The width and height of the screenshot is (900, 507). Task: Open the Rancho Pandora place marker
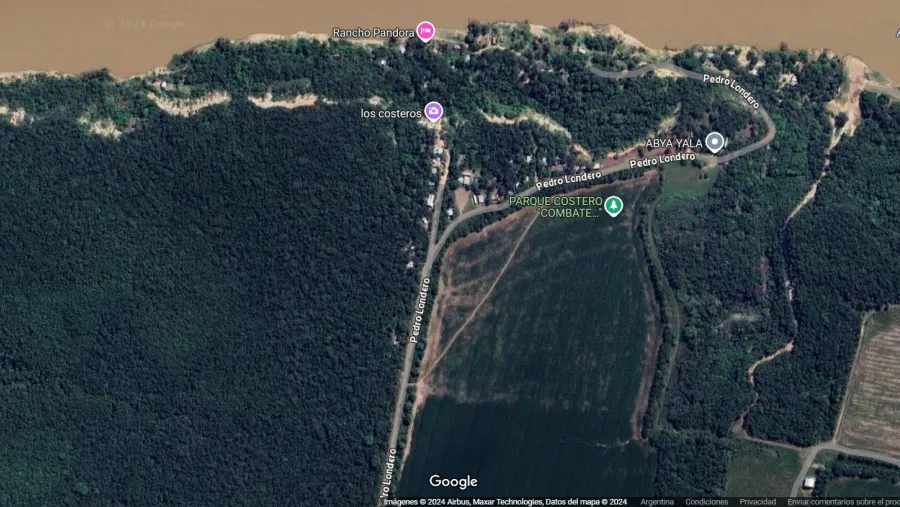(x=425, y=32)
